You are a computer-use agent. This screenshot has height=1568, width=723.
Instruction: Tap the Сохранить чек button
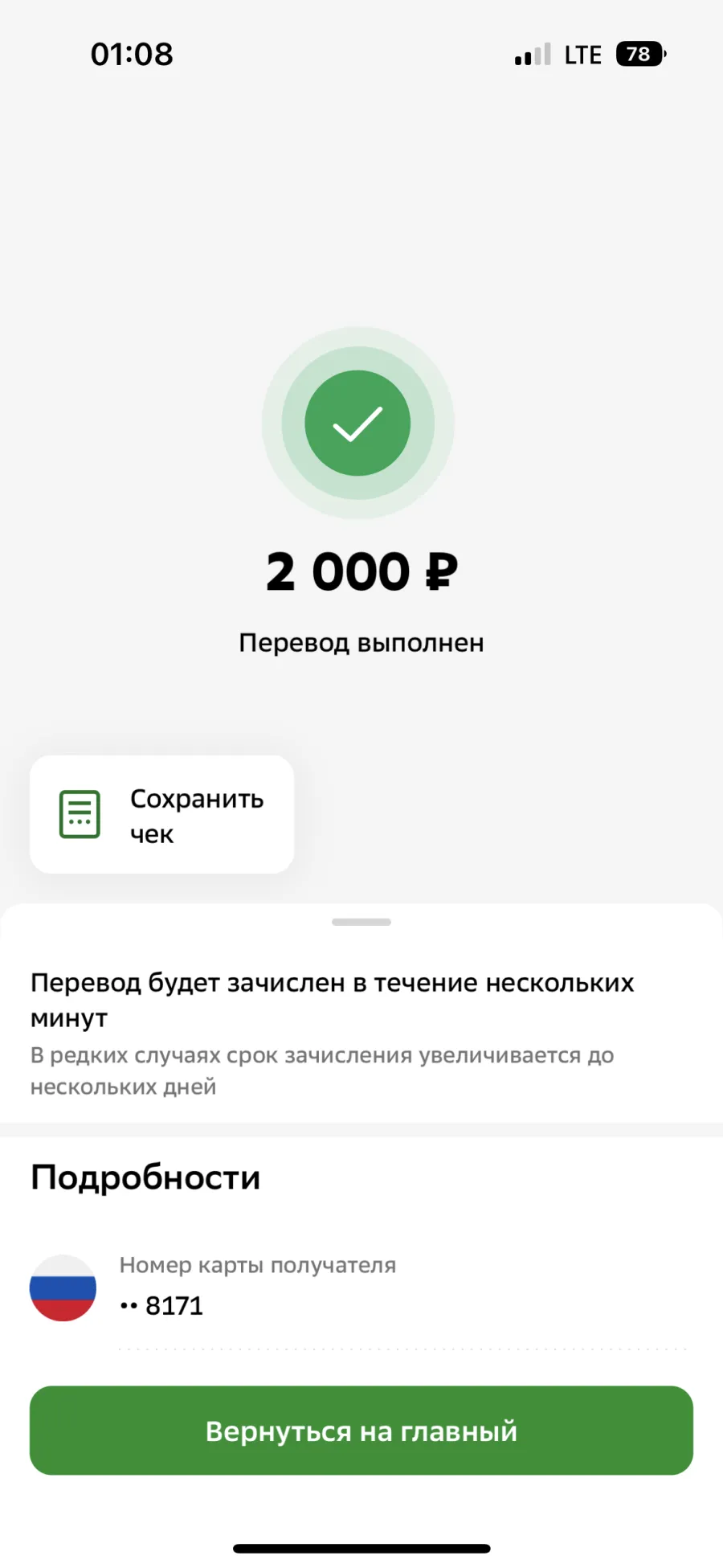[x=161, y=814]
